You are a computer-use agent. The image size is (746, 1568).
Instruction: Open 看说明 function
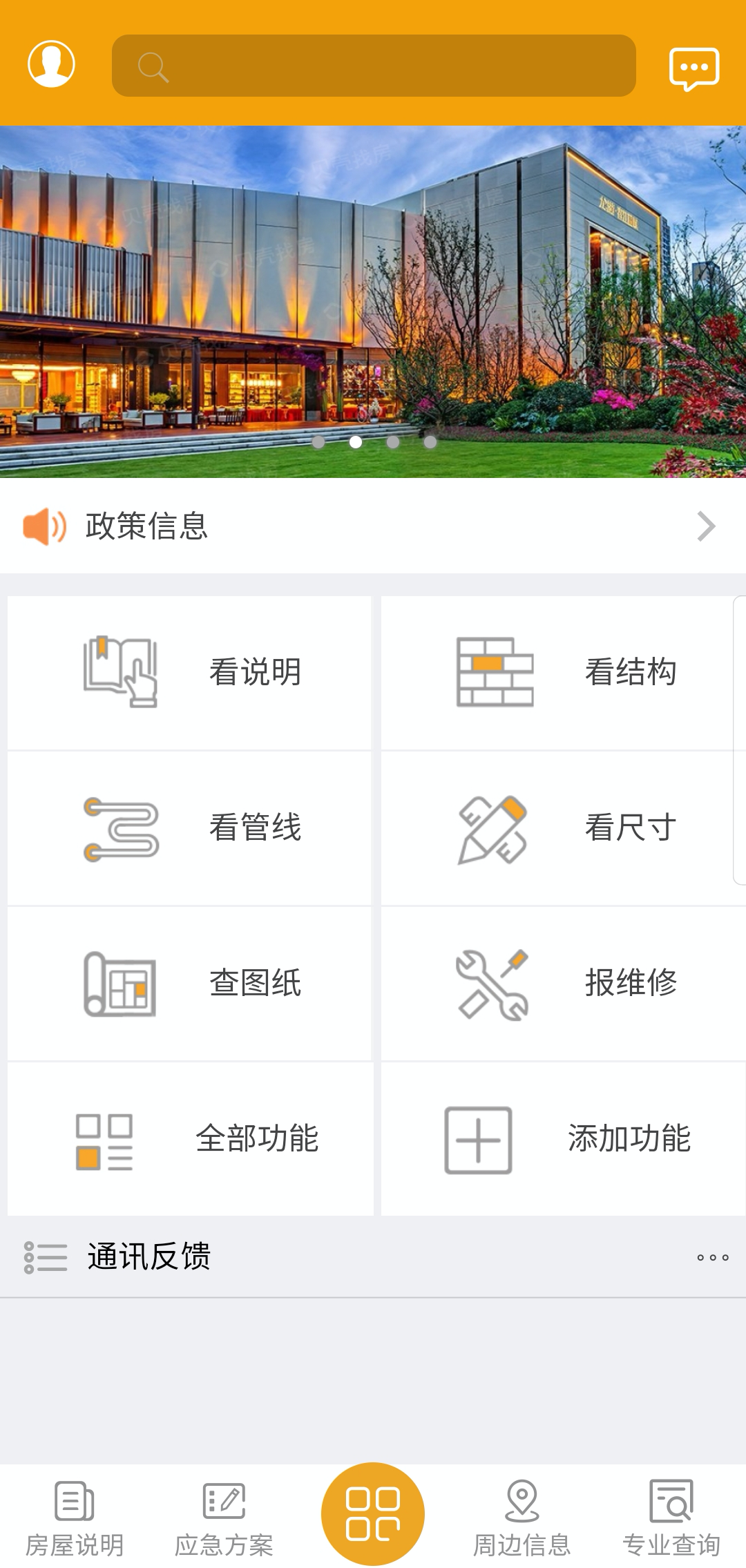[x=189, y=672]
